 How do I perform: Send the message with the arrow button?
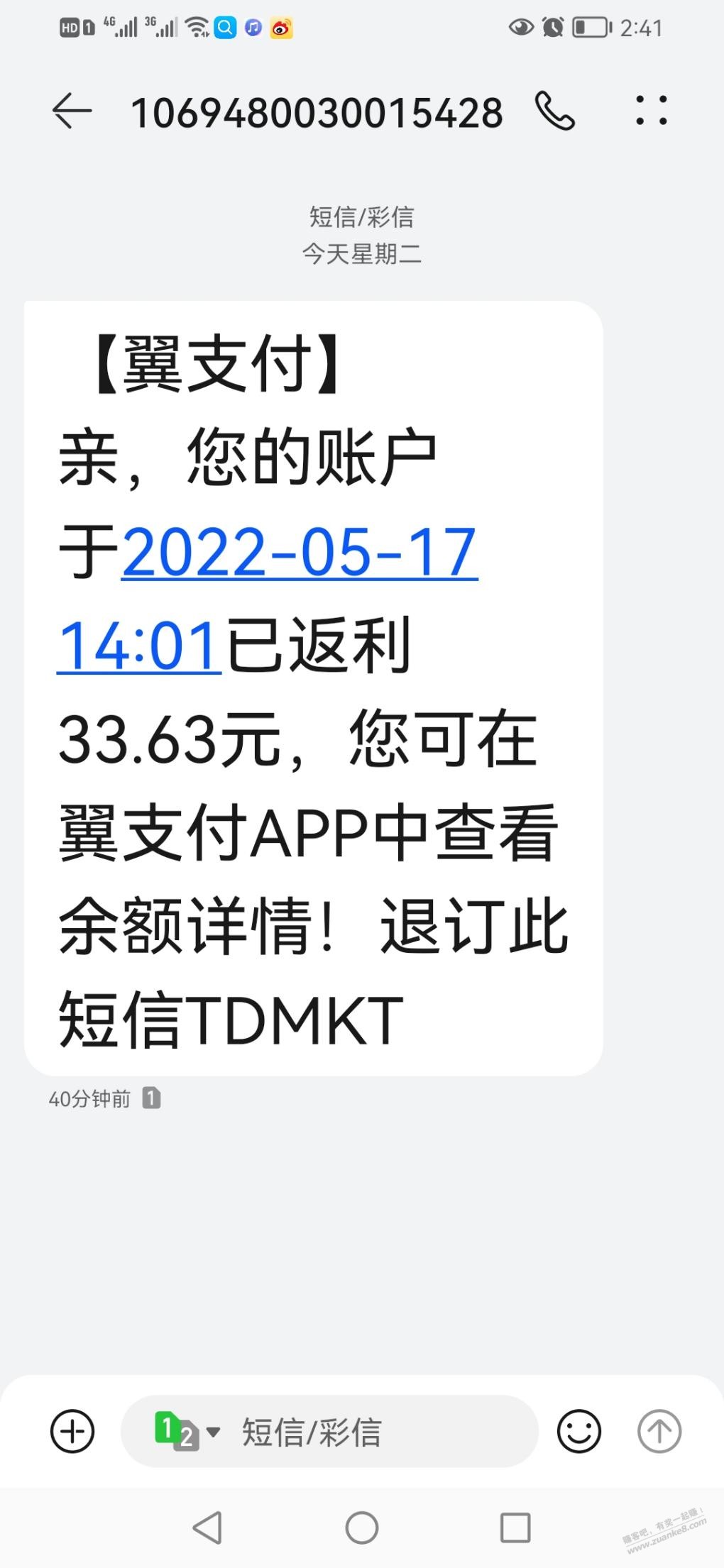[x=659, y=1431]
